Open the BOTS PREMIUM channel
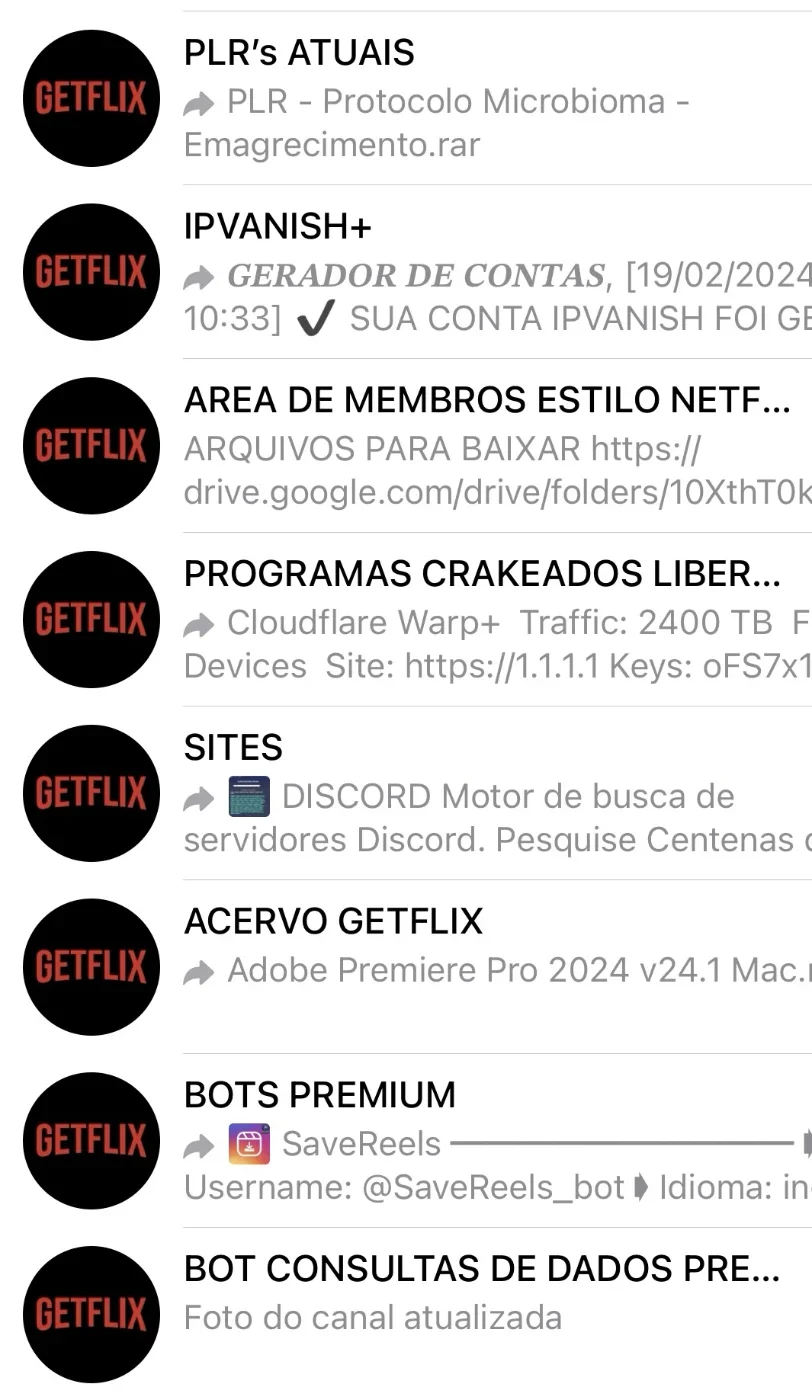This screenshot has height=1400, width=812. [x=406, y=1141]
